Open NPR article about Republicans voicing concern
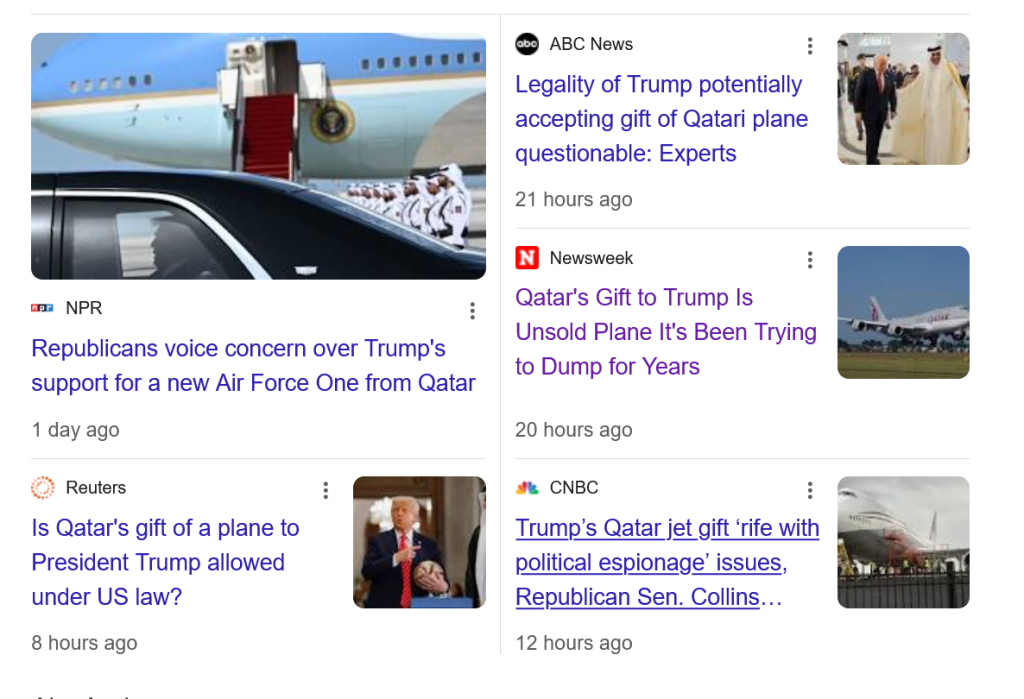This screenshot has width=1024, height=699. [x=253, y=366]
